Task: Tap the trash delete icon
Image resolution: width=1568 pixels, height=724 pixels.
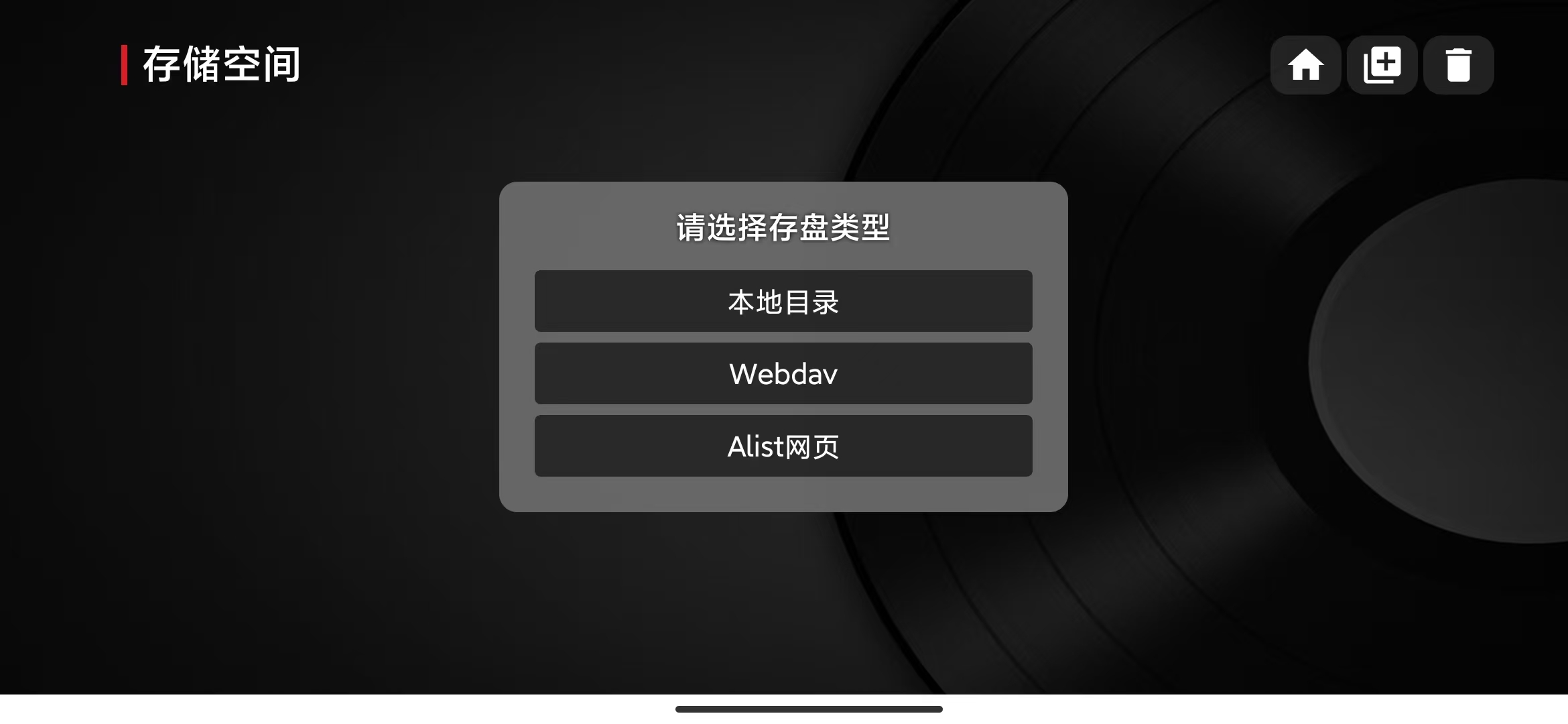Action: coord(1458,65)
